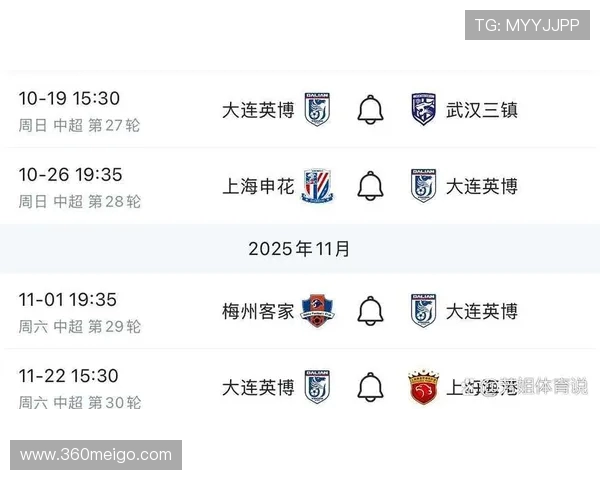This screenshot has width=600, height=480.
Task: Set reminder for 大连英博 vs 武汉三镇 match
Action: (x=370, y=110)
